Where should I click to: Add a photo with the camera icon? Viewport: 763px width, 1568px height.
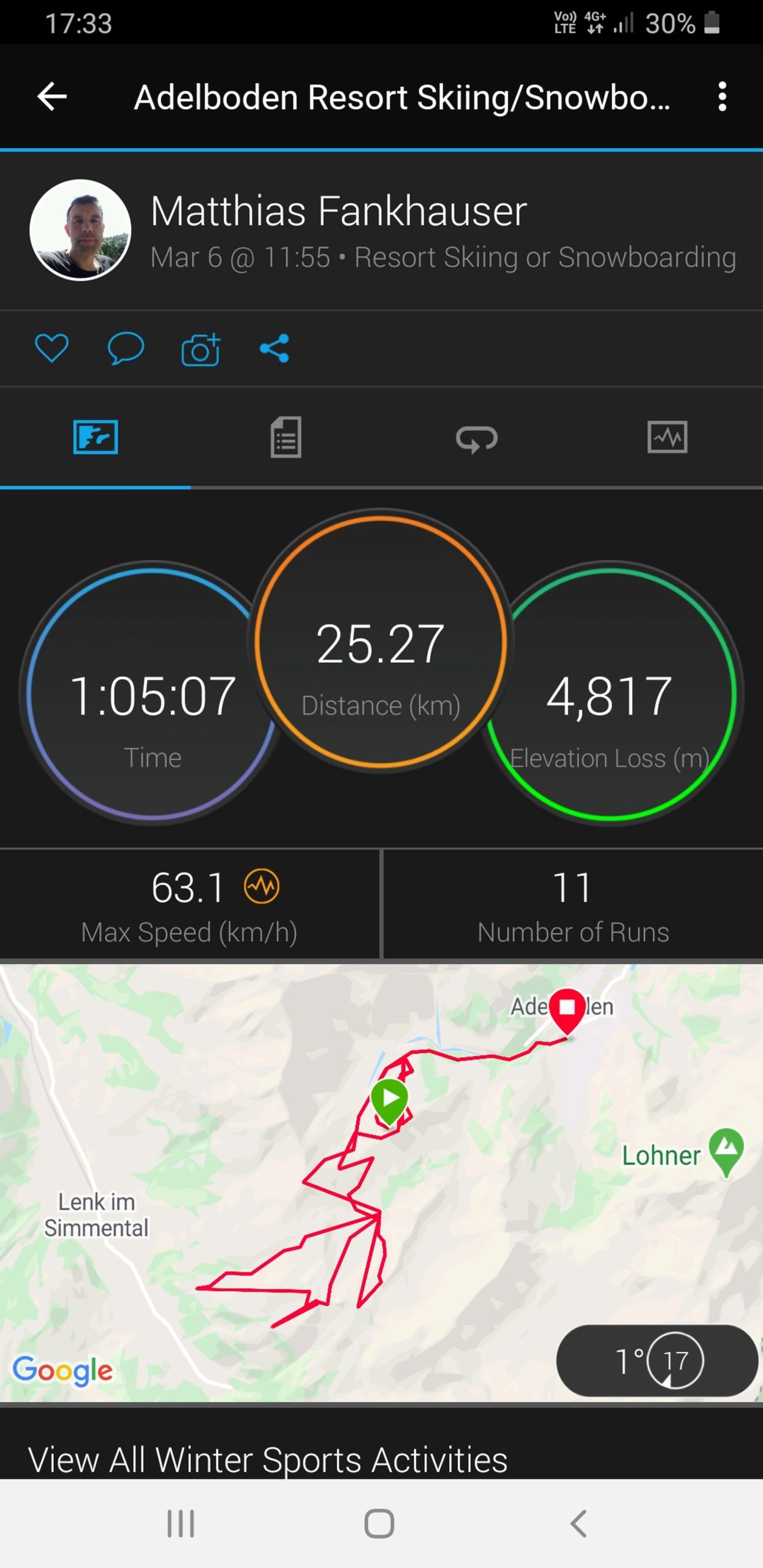pos(200,350)
